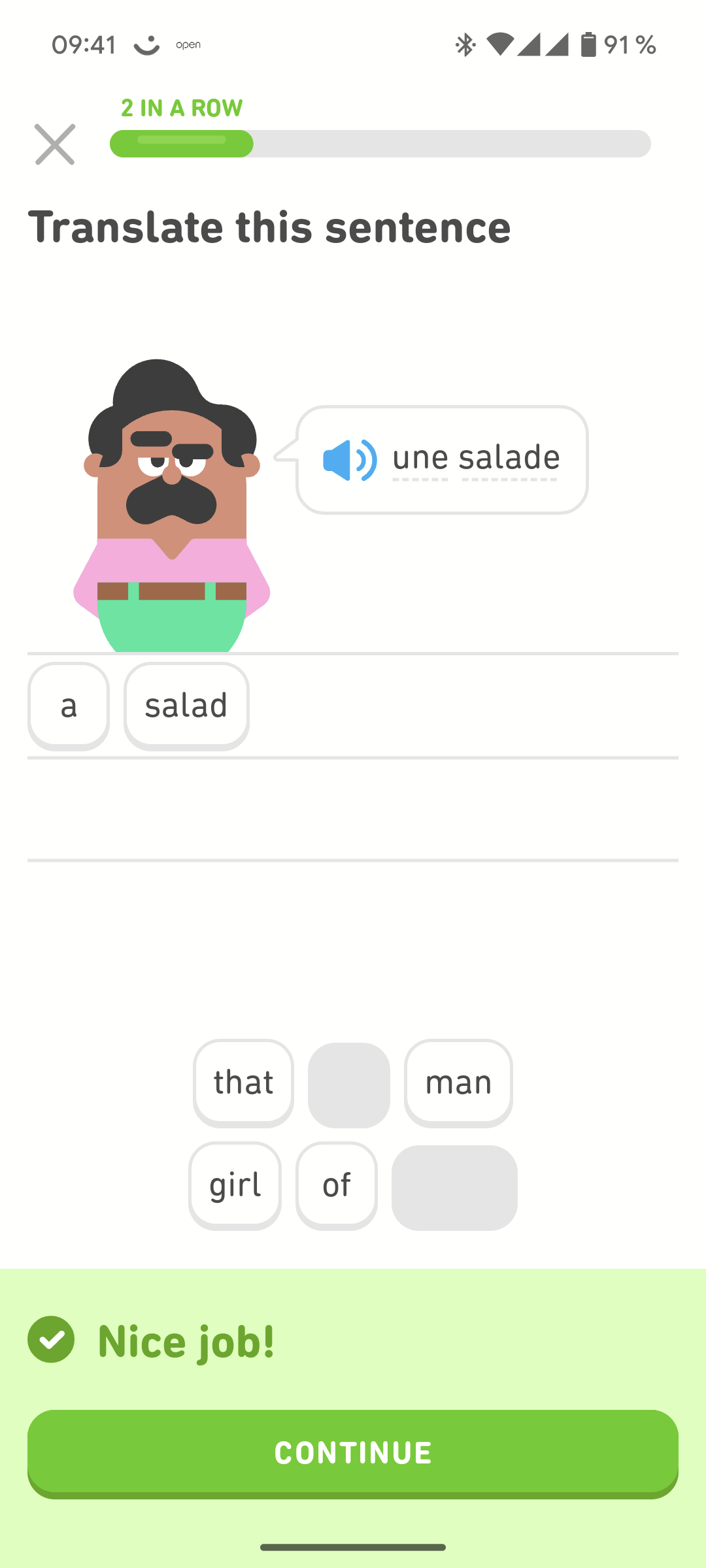The height and width of the screenshot is (1568, 706).
Task: Continue to the next question
Action: (x=353, y=1453)
